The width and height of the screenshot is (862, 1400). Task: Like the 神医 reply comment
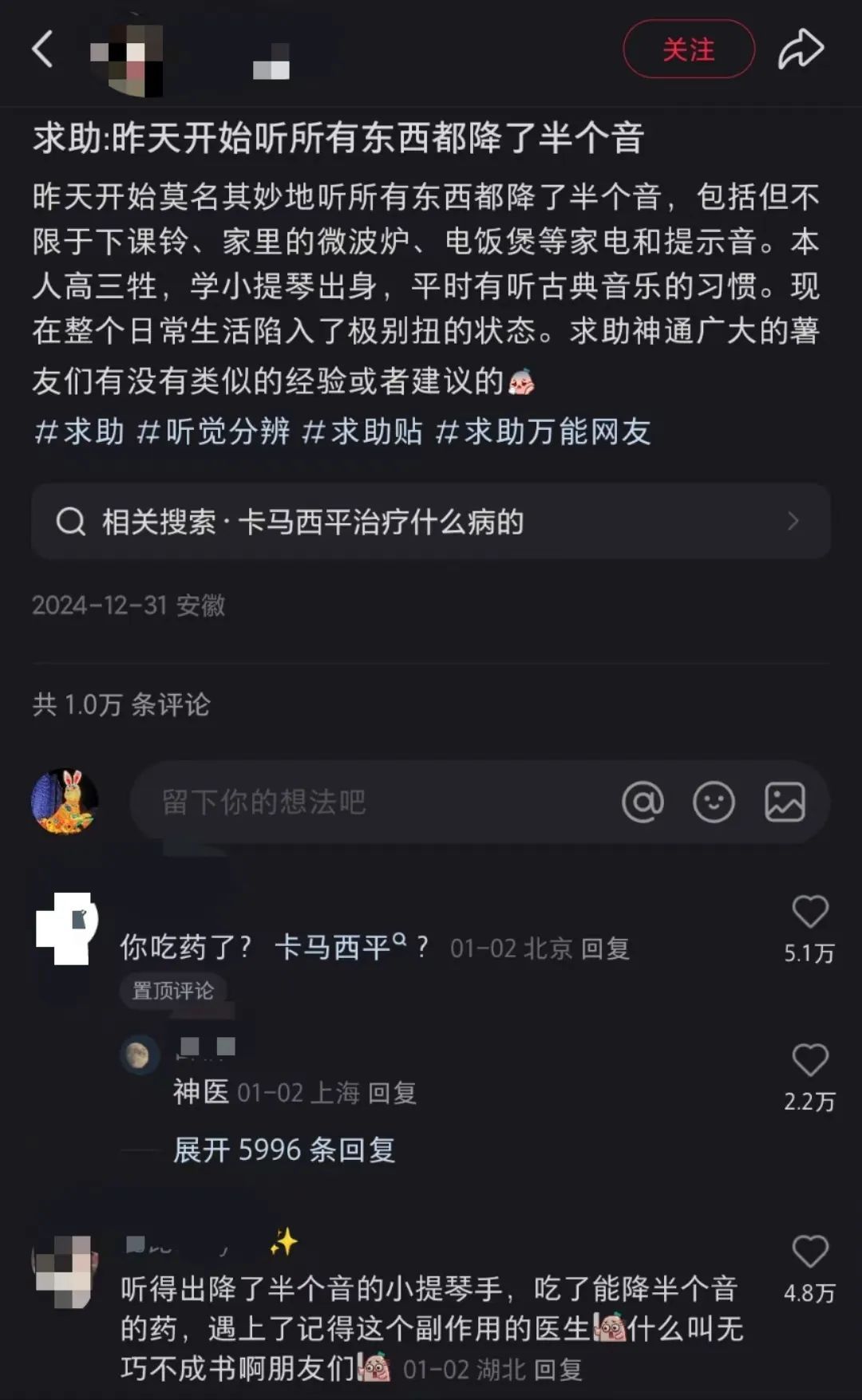point(811,1059)
